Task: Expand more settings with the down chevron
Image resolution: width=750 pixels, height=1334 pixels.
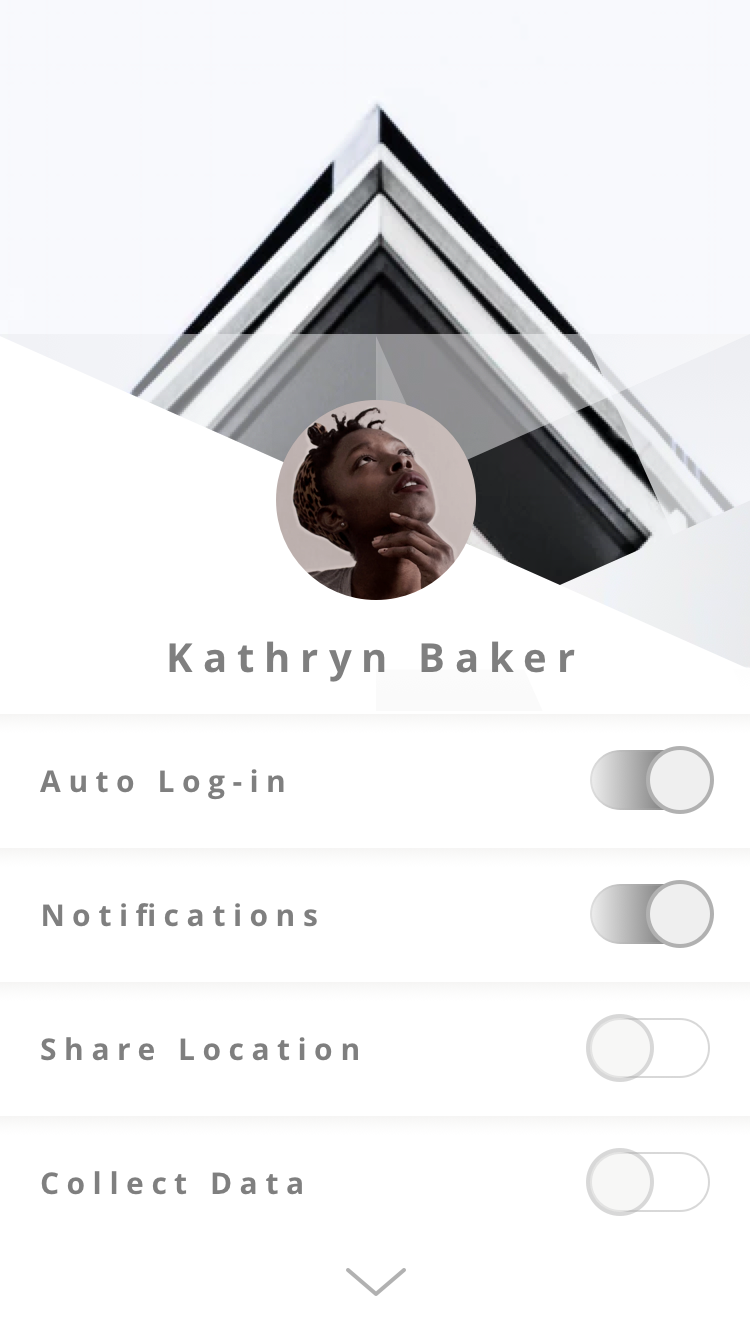Action: (x=375, y=1281)
